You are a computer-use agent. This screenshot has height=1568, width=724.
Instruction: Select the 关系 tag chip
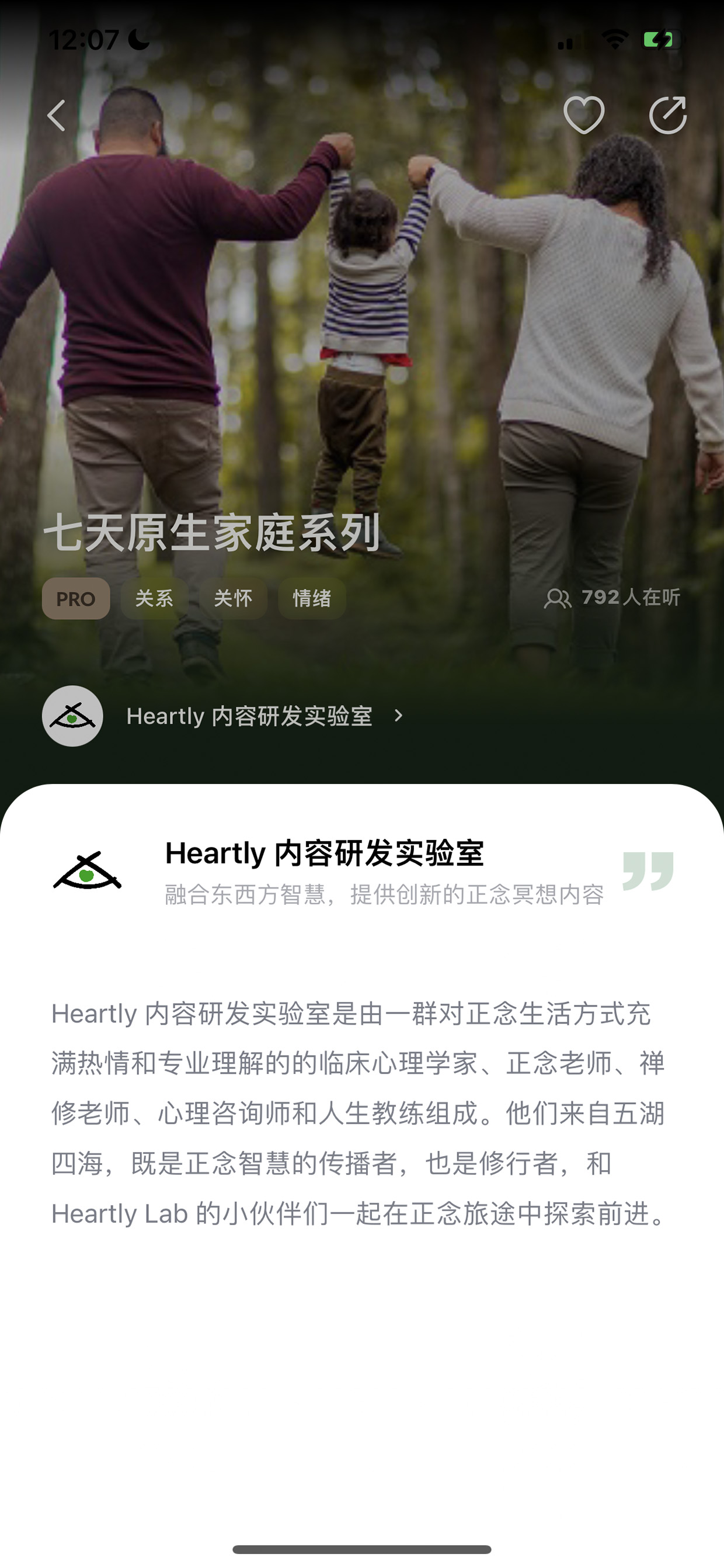[154, 598]
